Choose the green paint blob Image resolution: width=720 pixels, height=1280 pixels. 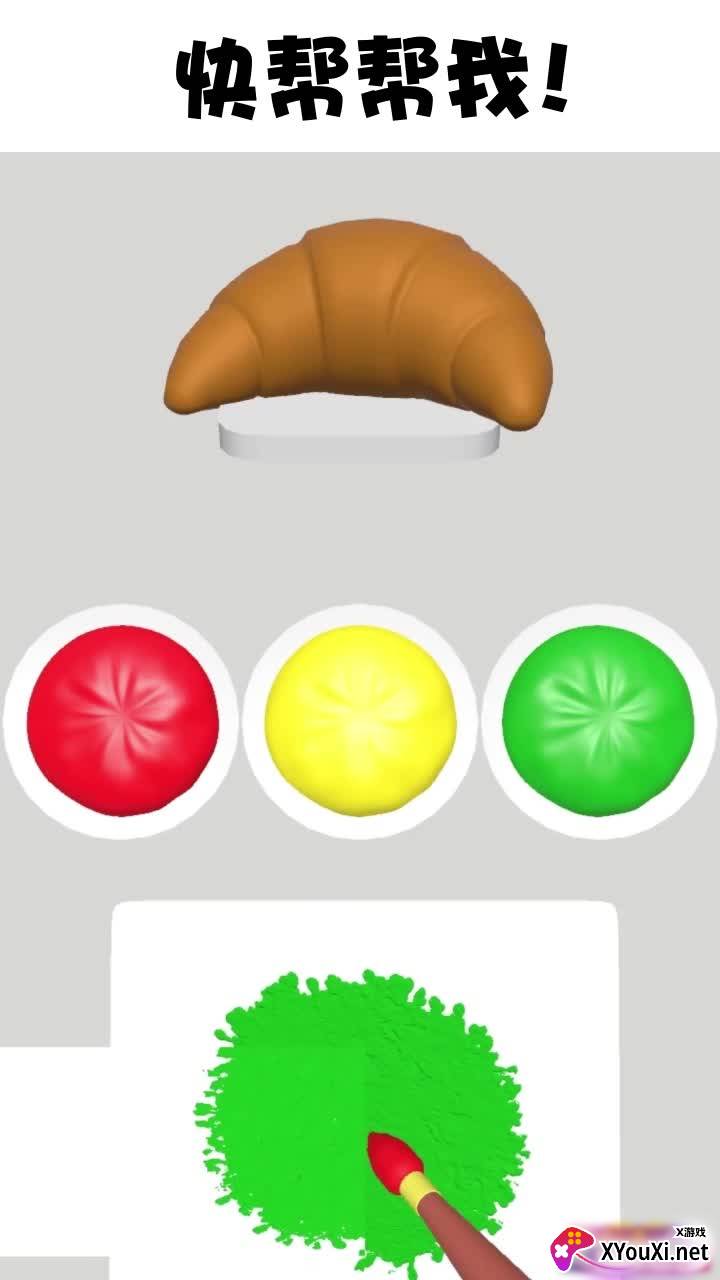tap(598, 720)
